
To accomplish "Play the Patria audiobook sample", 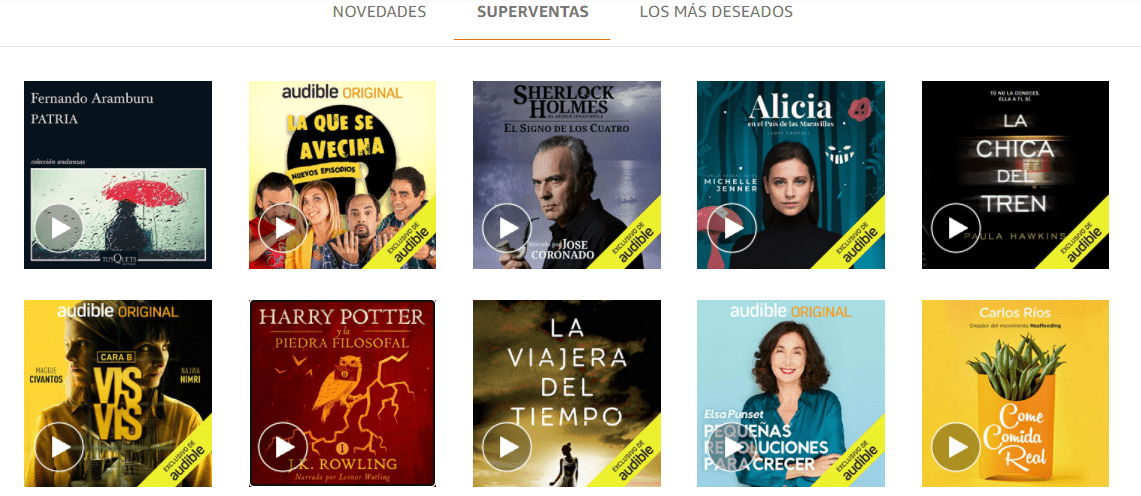I will point(58,228).
